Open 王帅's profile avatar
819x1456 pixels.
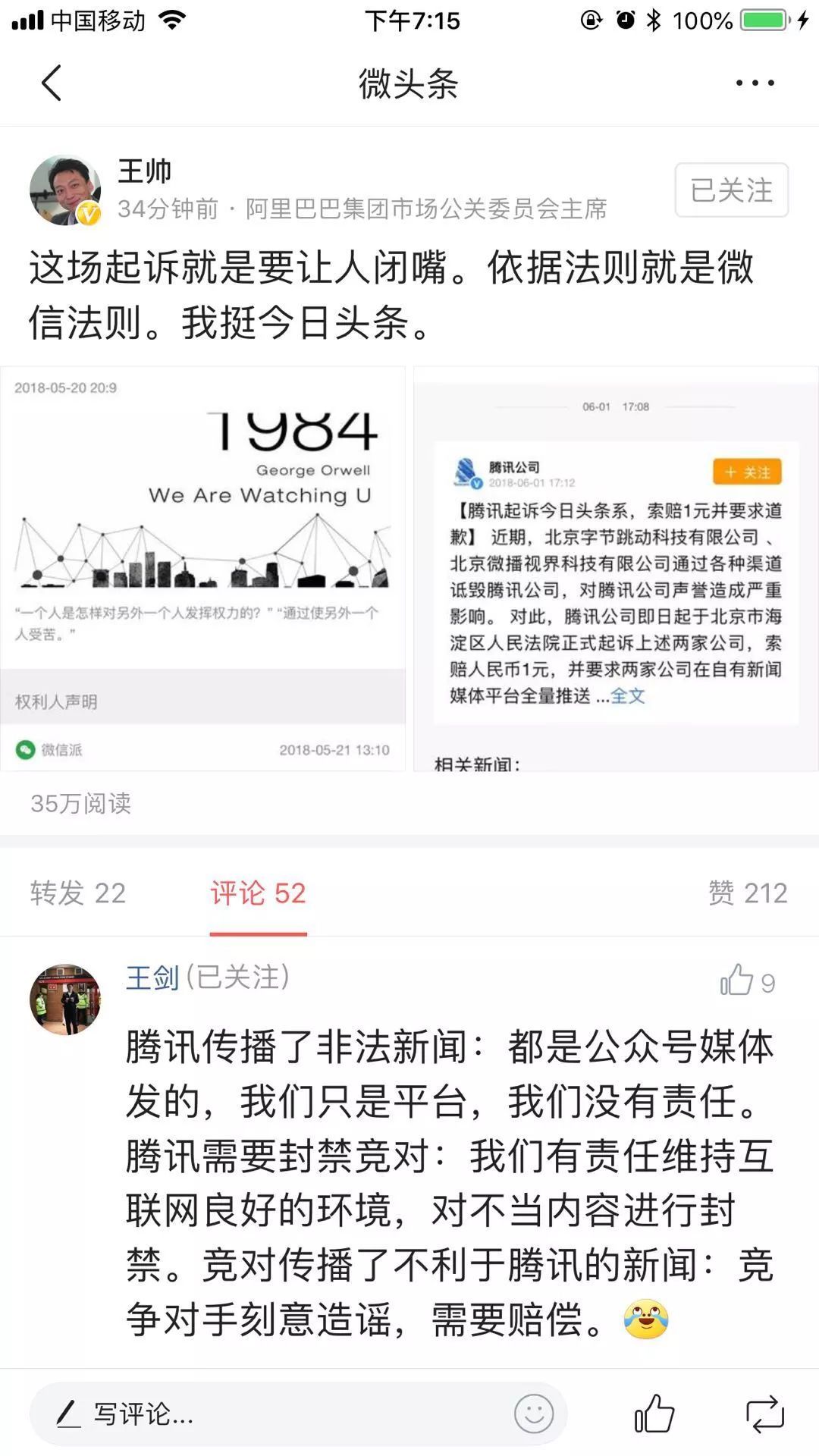tap(65, 190)
